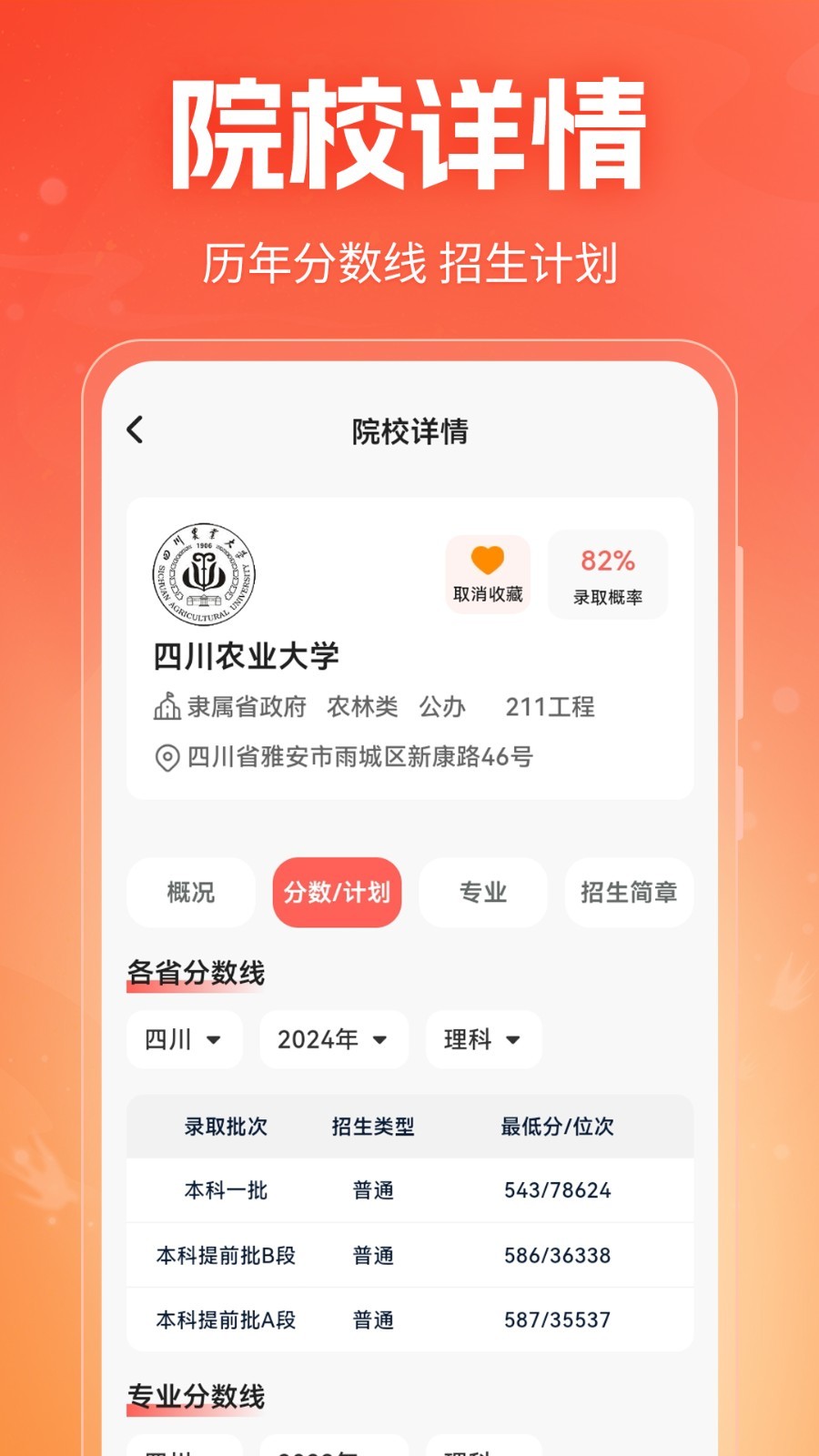Click the school name 四川农业大学
Image resolution: width=819 pixels, height=1456 pixels.
(x=248, y=652)
